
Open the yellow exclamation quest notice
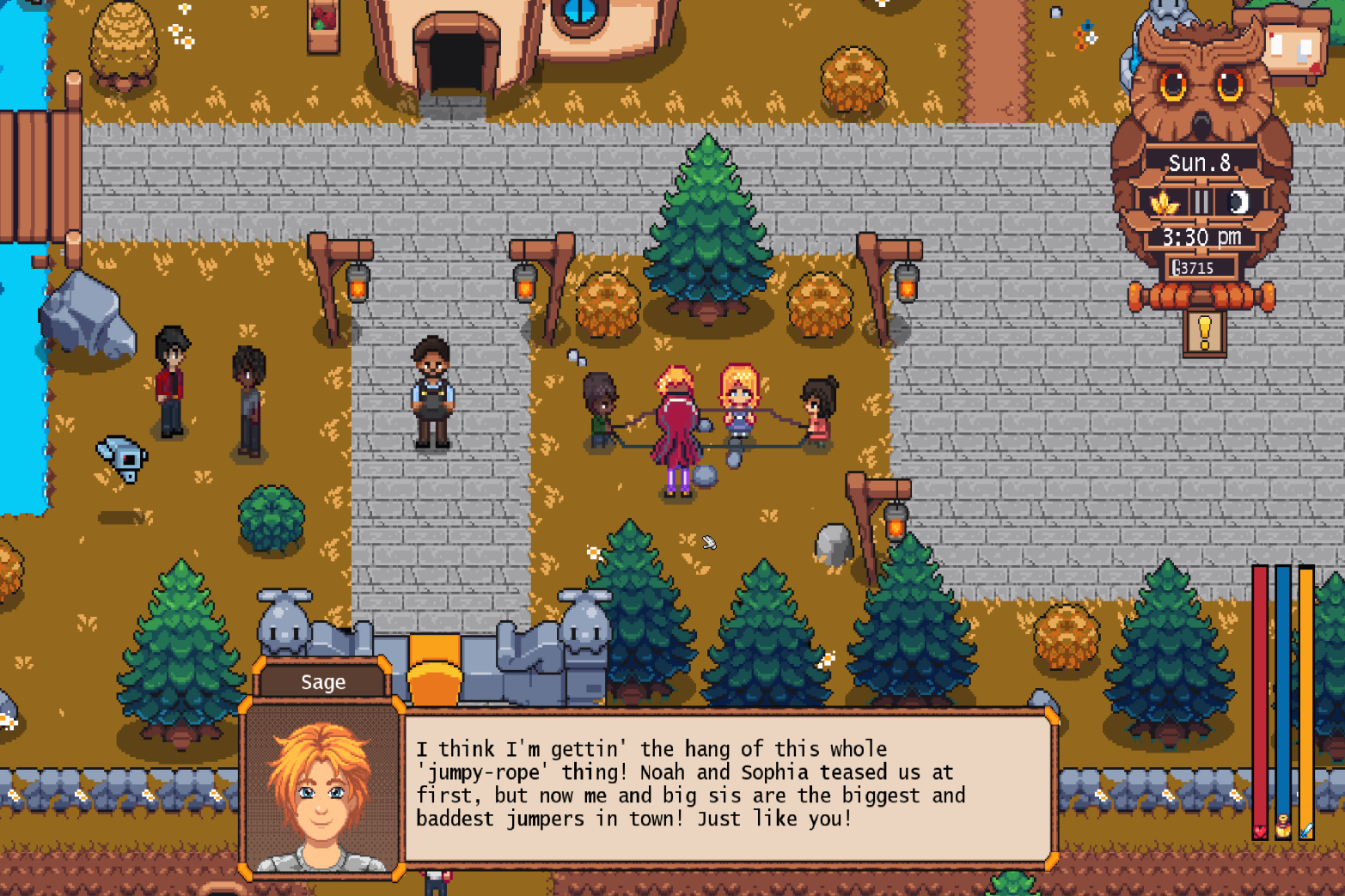[x=1204, y=332]
